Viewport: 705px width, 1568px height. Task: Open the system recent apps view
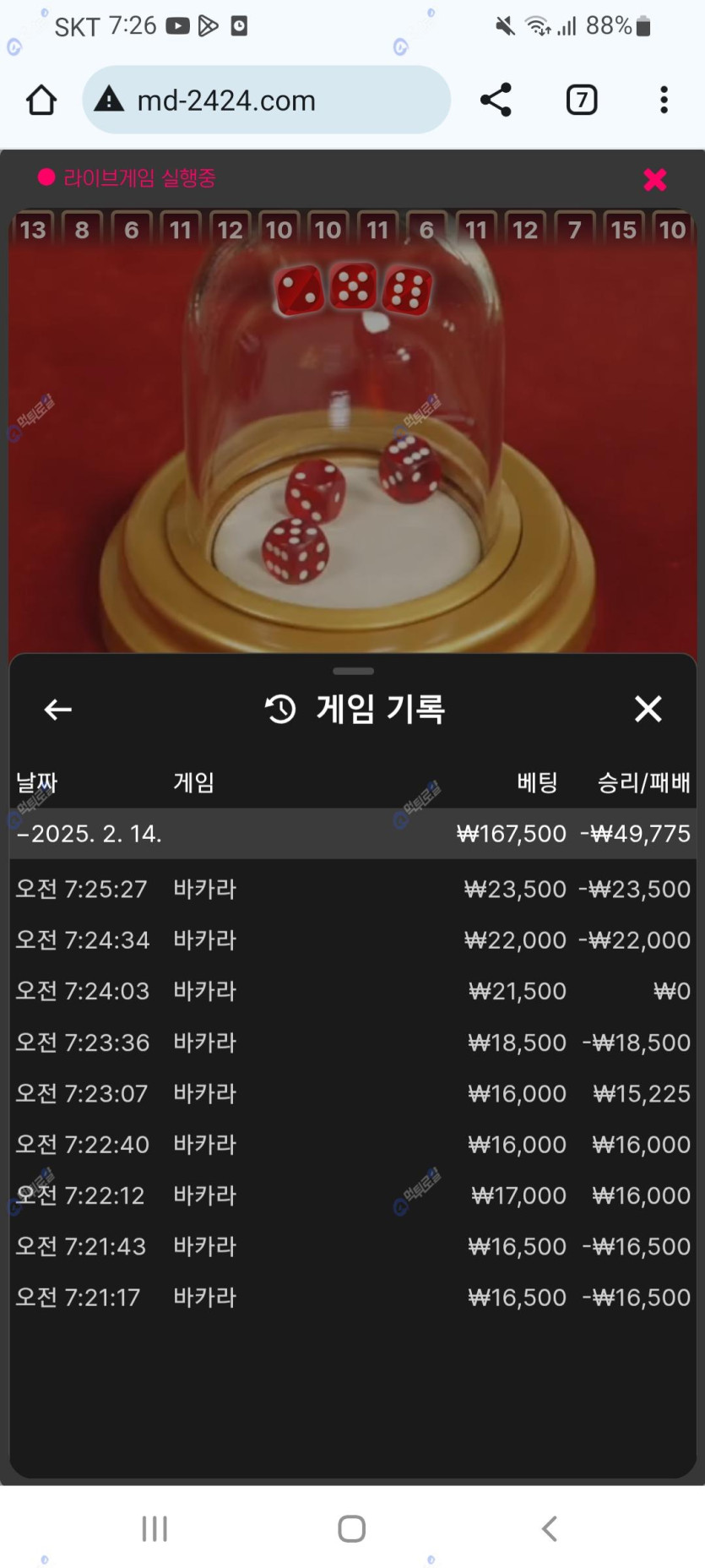155,1528
